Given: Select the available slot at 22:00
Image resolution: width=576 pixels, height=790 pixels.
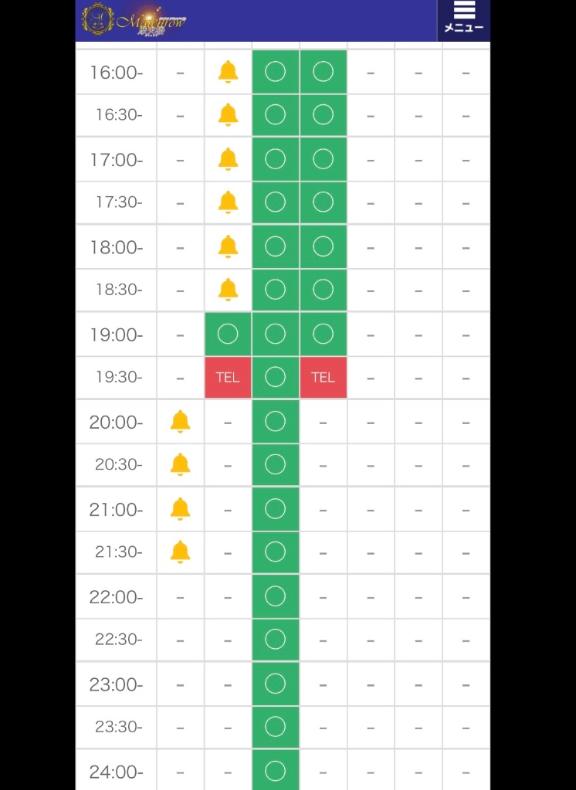Looking at the screenshot, I should click(x=275, y=597).
